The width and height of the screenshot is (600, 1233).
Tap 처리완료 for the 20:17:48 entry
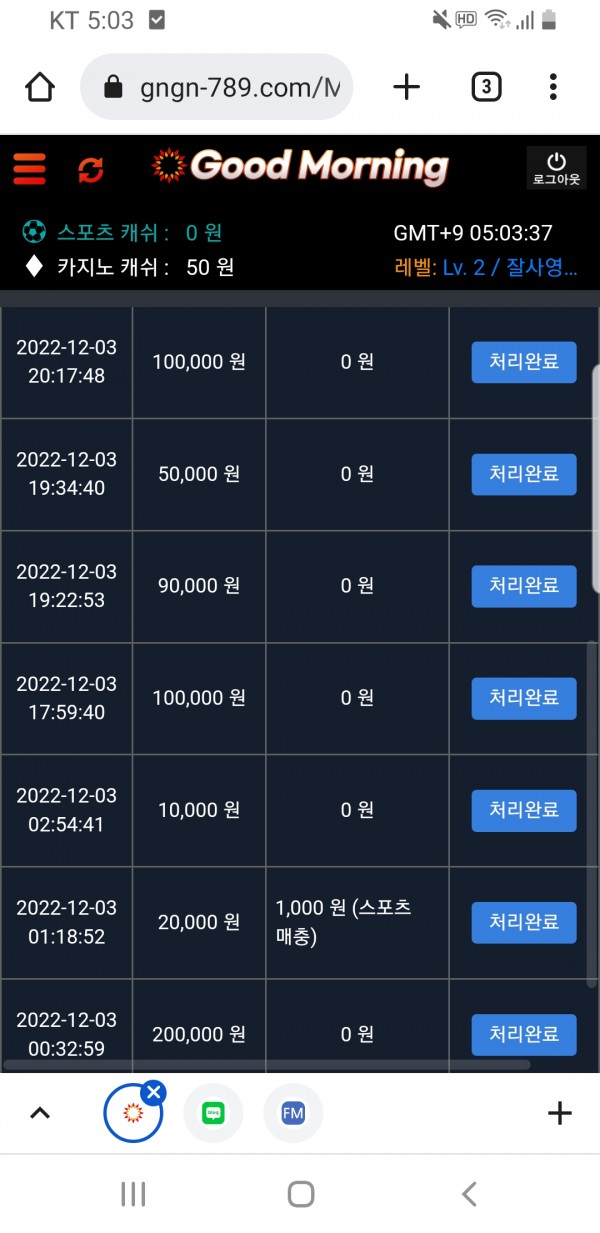coord(524,362)
